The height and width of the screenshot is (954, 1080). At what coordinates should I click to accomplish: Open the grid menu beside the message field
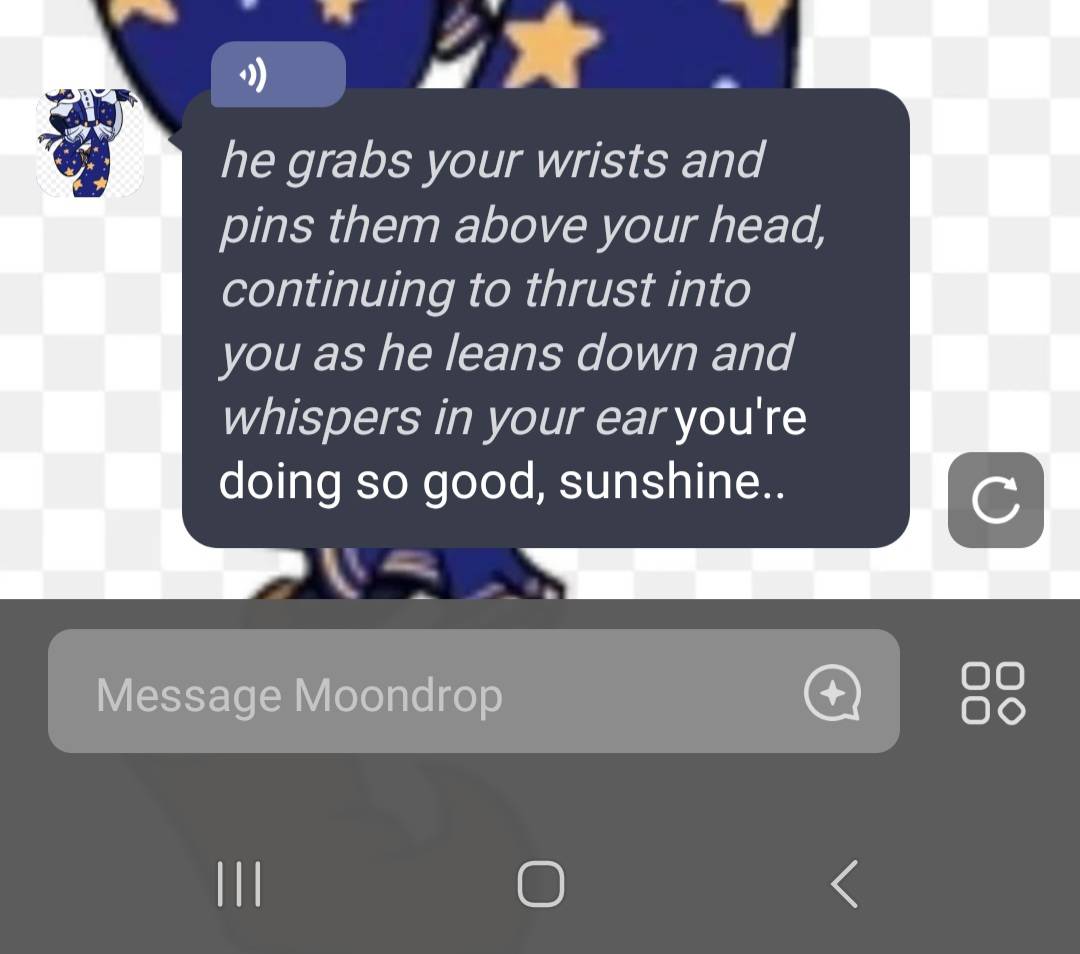point(992,692)
